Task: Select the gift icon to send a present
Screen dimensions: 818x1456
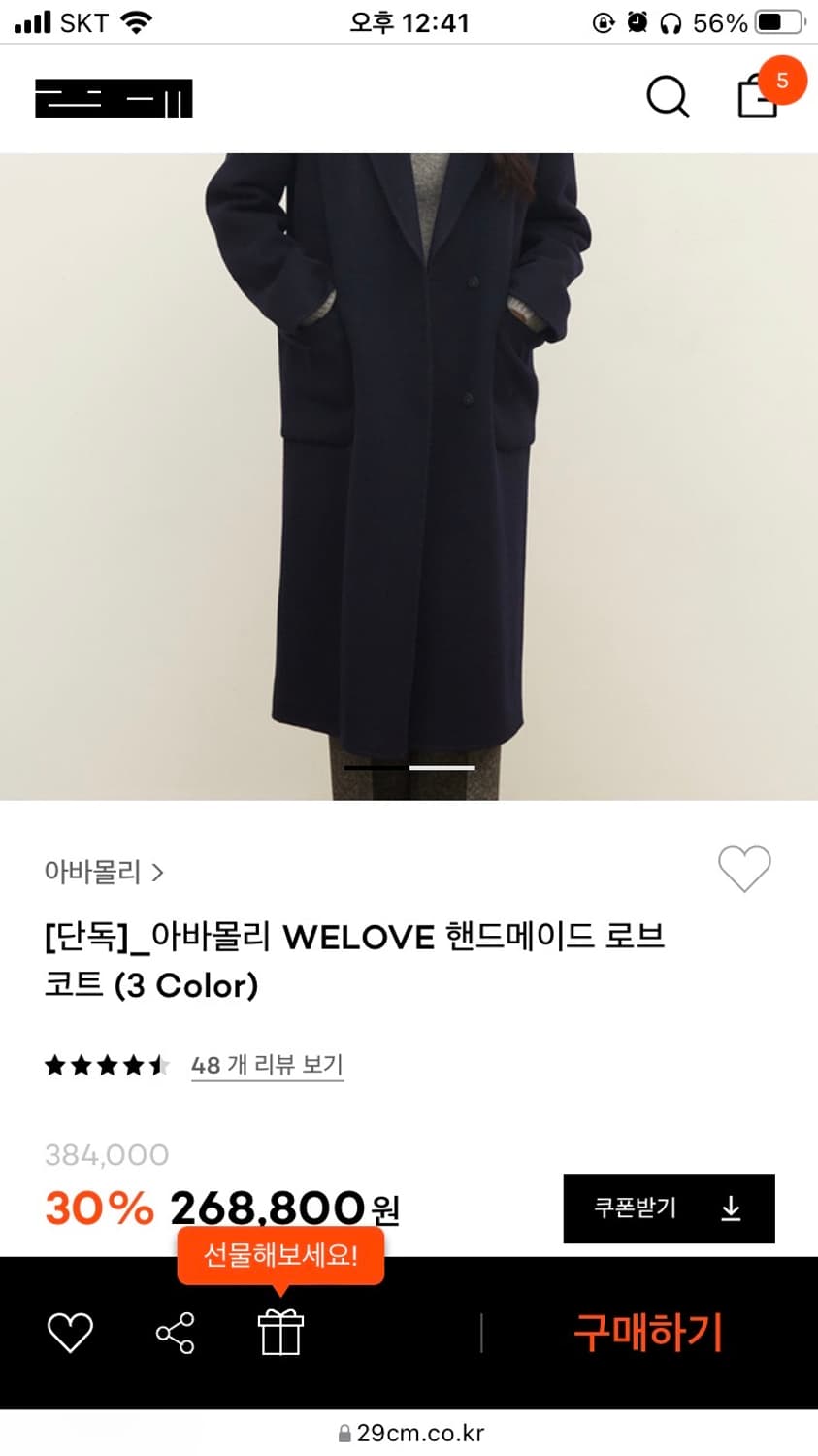Action: pos(280,1335)
